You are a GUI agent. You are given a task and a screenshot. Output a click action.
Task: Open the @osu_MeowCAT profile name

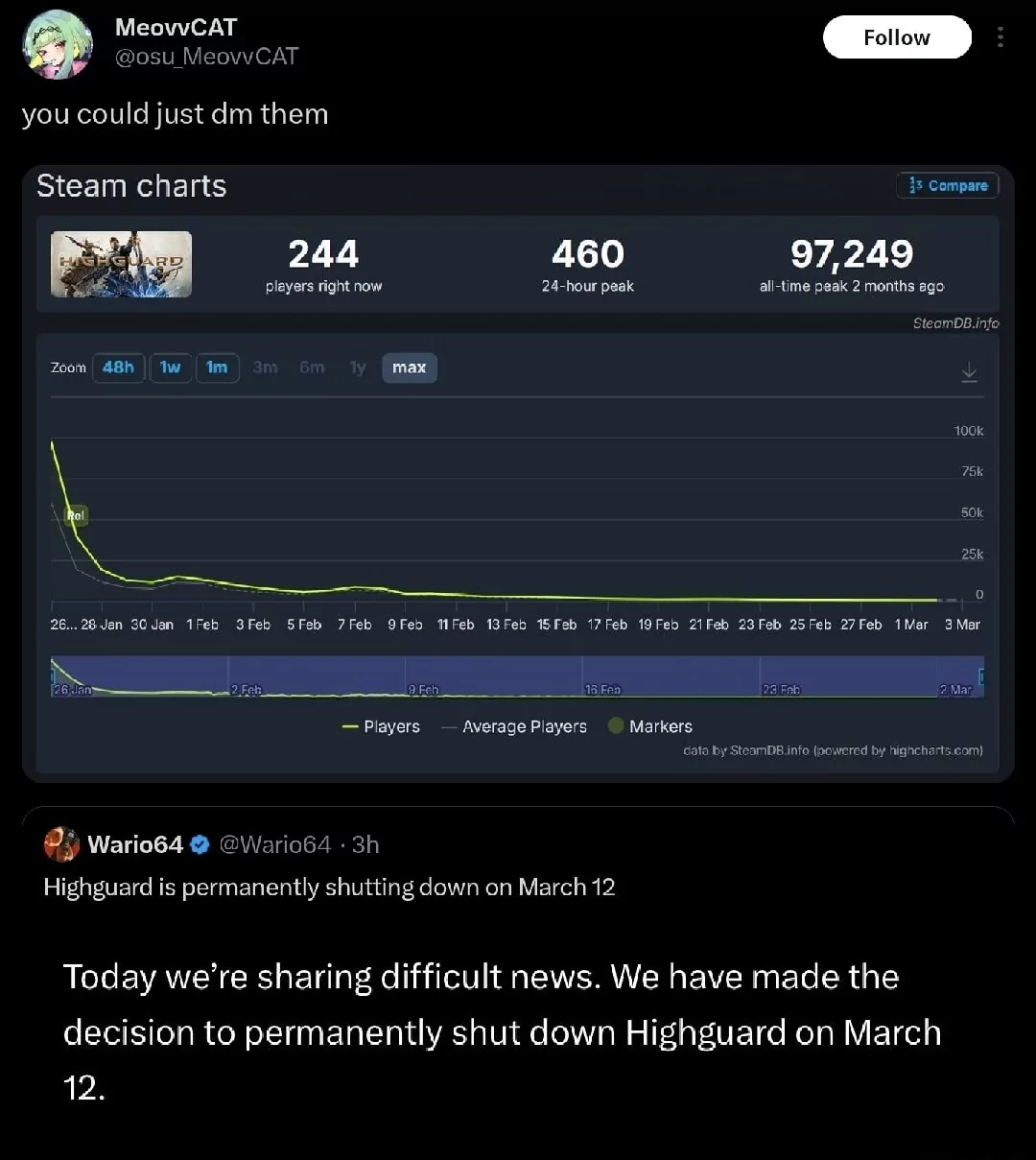[x=176, y=28]
